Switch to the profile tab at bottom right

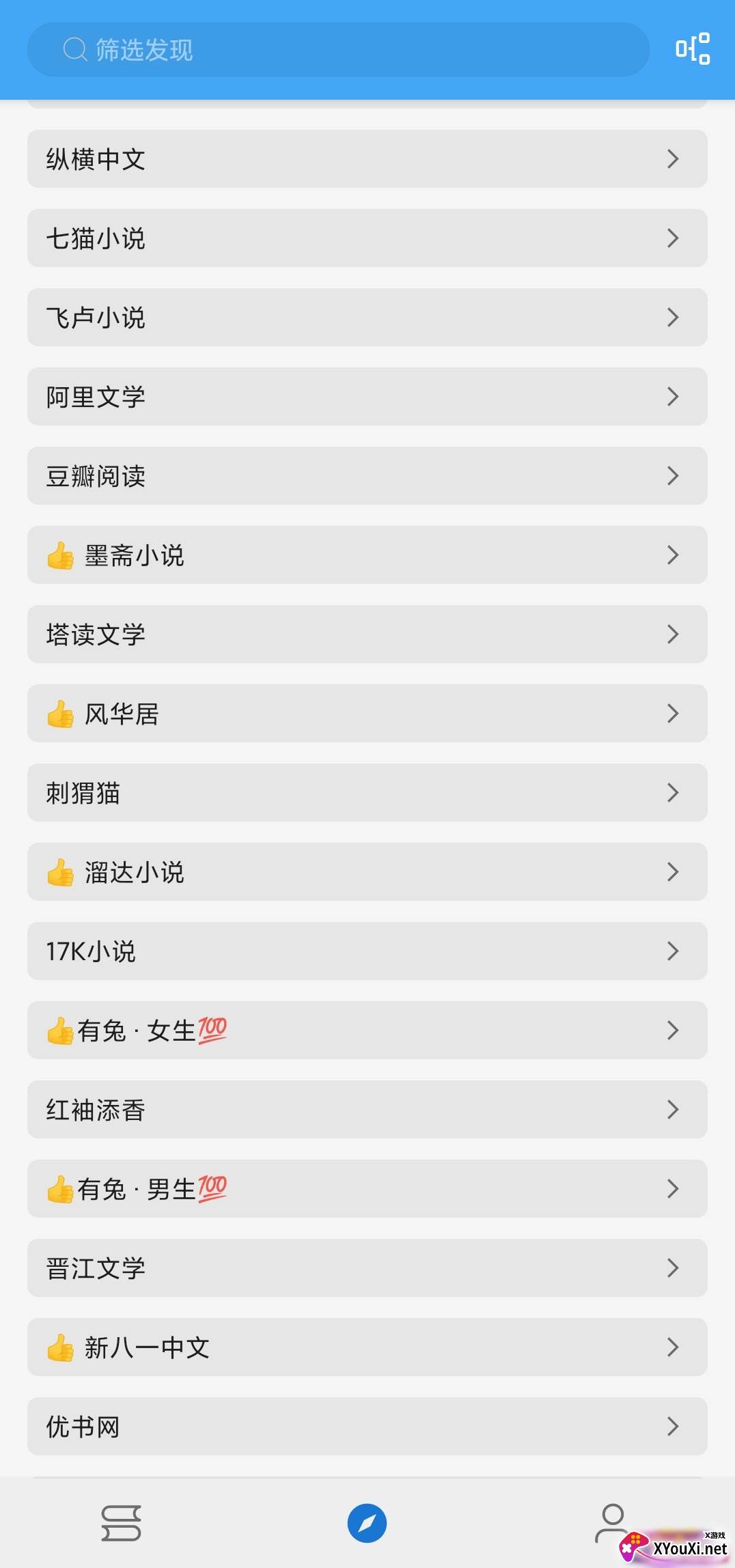(x=612, y=1522)
